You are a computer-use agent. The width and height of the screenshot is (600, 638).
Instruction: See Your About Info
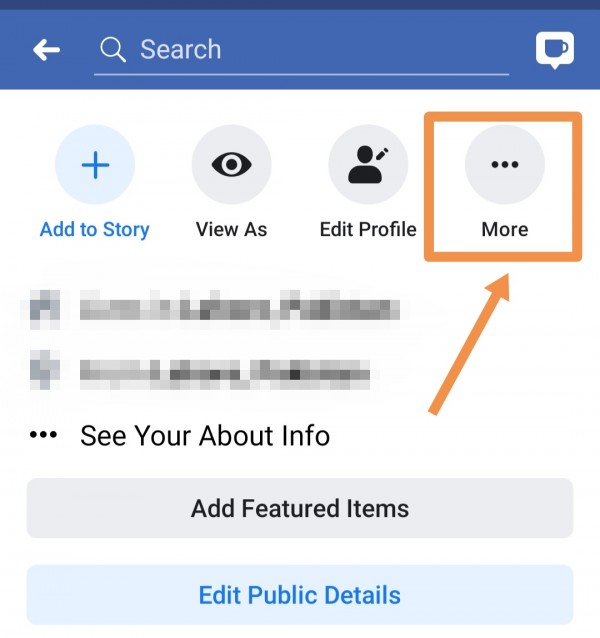(x=204, y=436)
